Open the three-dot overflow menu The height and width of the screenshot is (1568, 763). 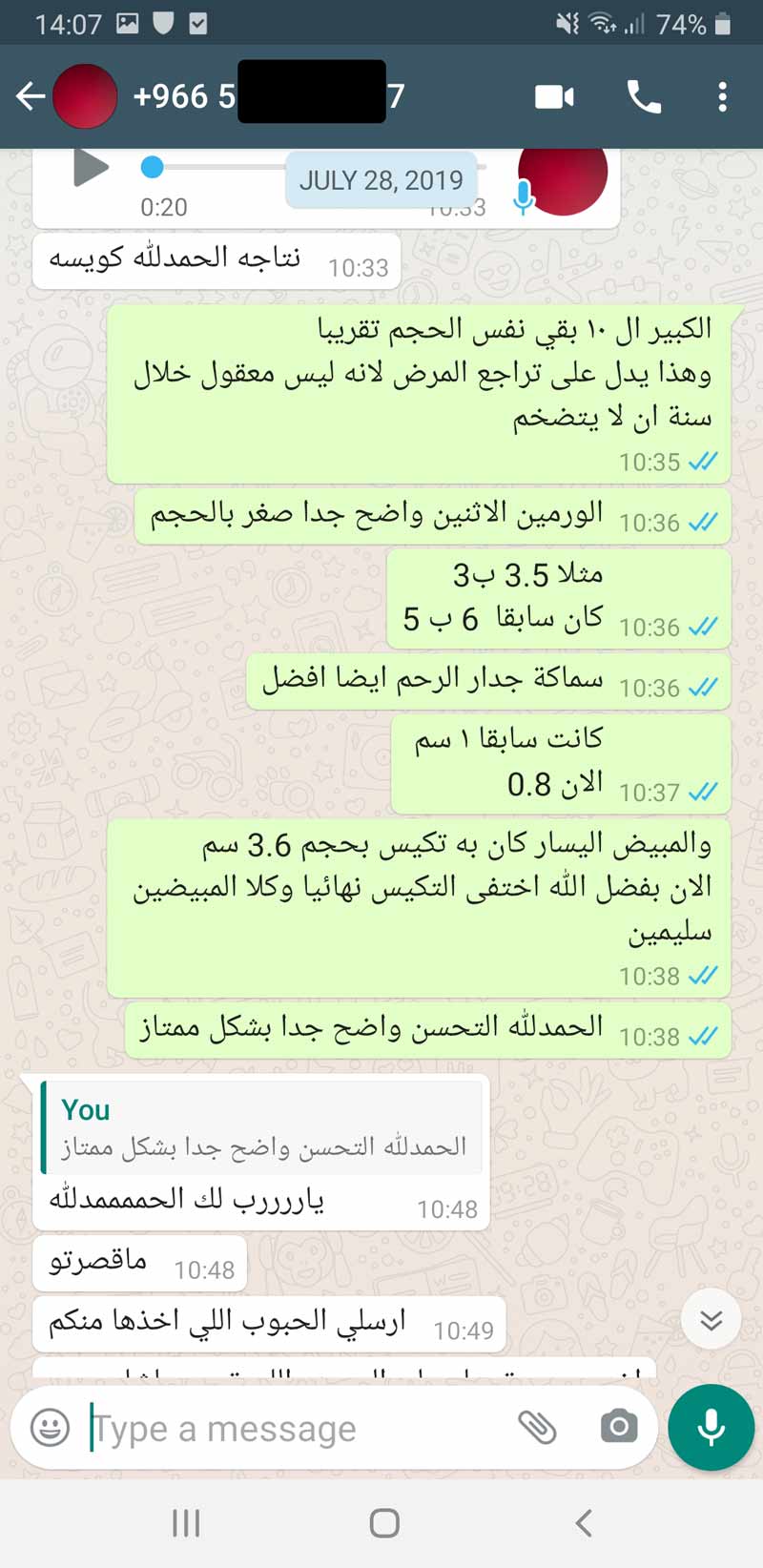click(722, 96)
